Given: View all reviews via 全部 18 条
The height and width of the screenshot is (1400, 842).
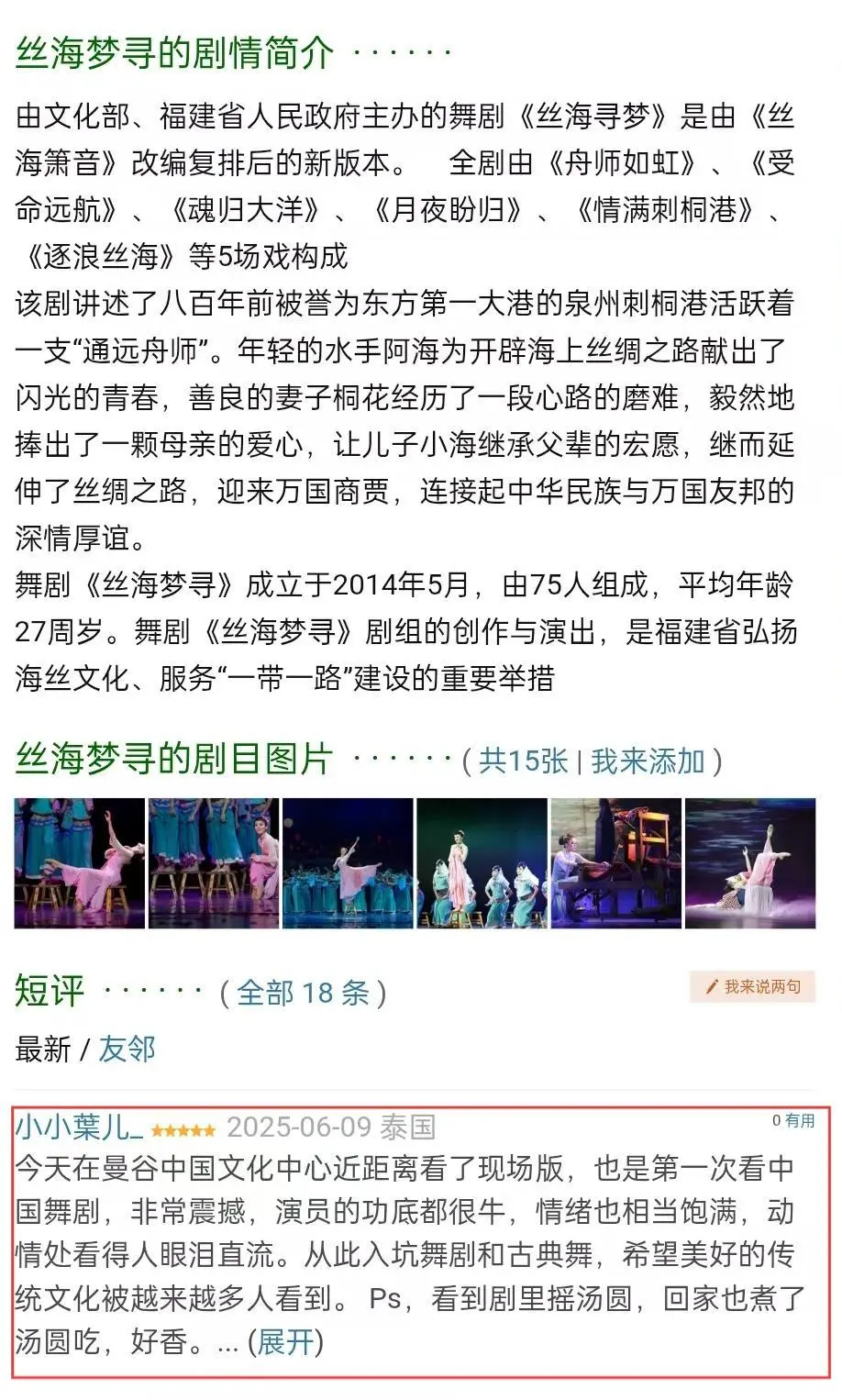Looking at the screenshot, I should pyautogui.click(x=303, y=993).
